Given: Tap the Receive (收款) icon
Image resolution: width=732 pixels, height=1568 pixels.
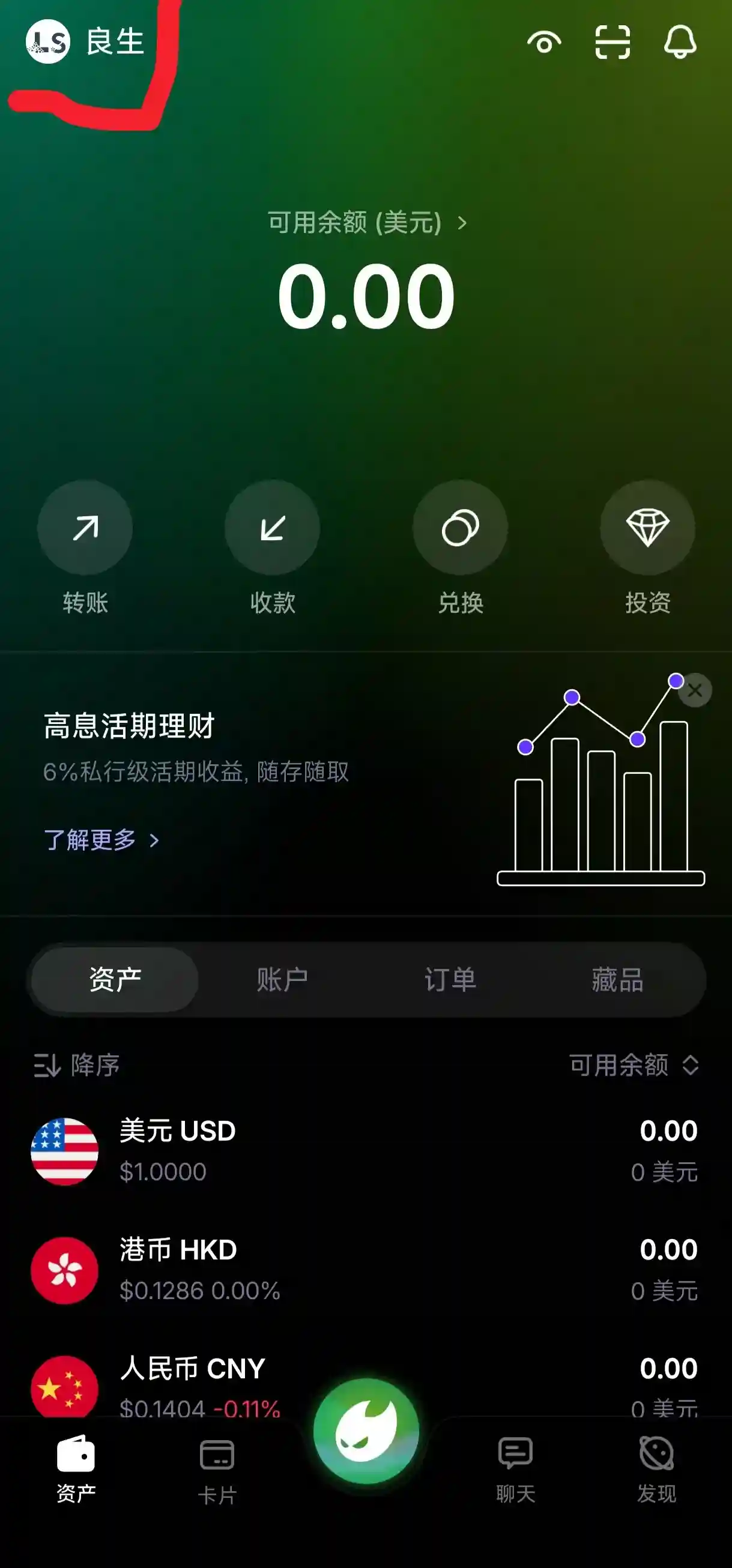Looking at the screenshot, I should pos(273,528).
